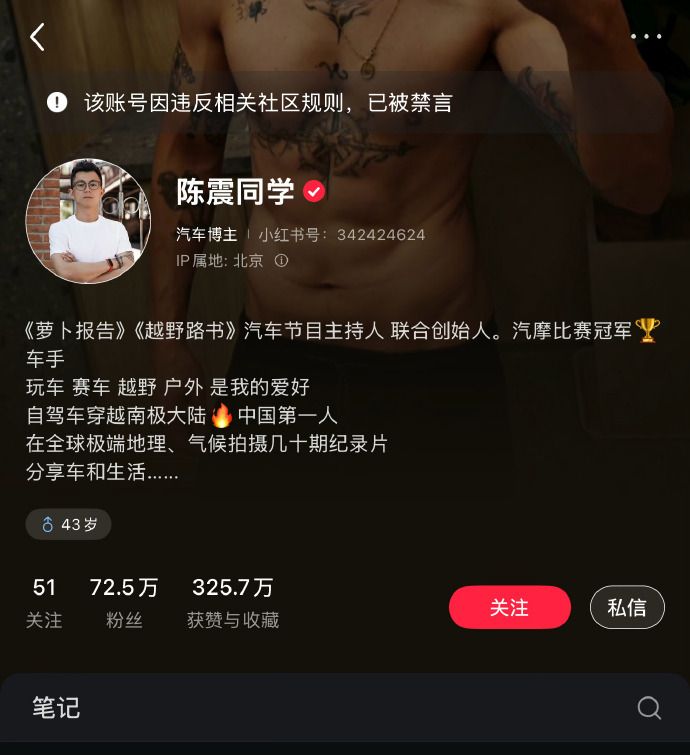This screenshot has width=690, height=755.
Task: View the 51 关注 following list
Action: tap(44, 603)
